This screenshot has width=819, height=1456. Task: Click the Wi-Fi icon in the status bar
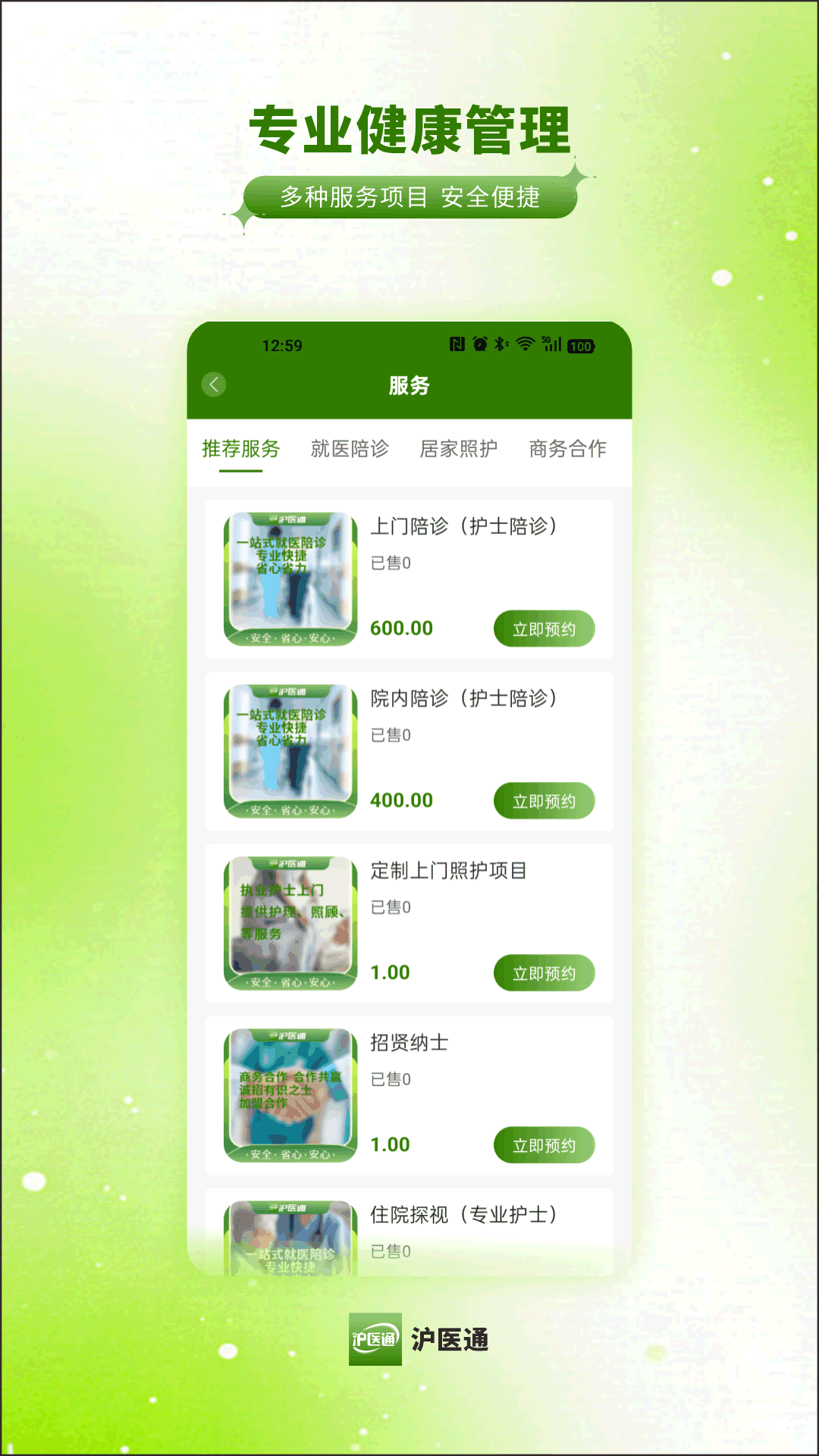point(525,345)
